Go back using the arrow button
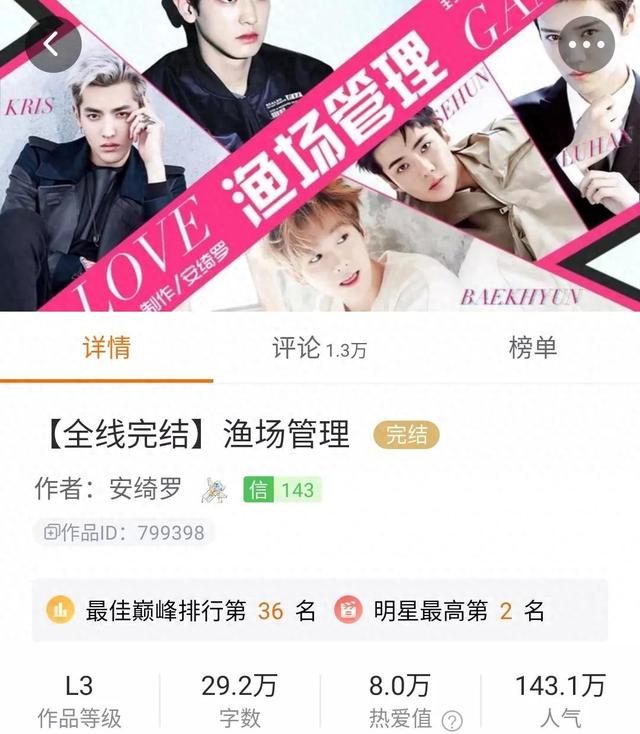Image resolution: width=640 pixels, height=734 pixels. click(53, 45)
